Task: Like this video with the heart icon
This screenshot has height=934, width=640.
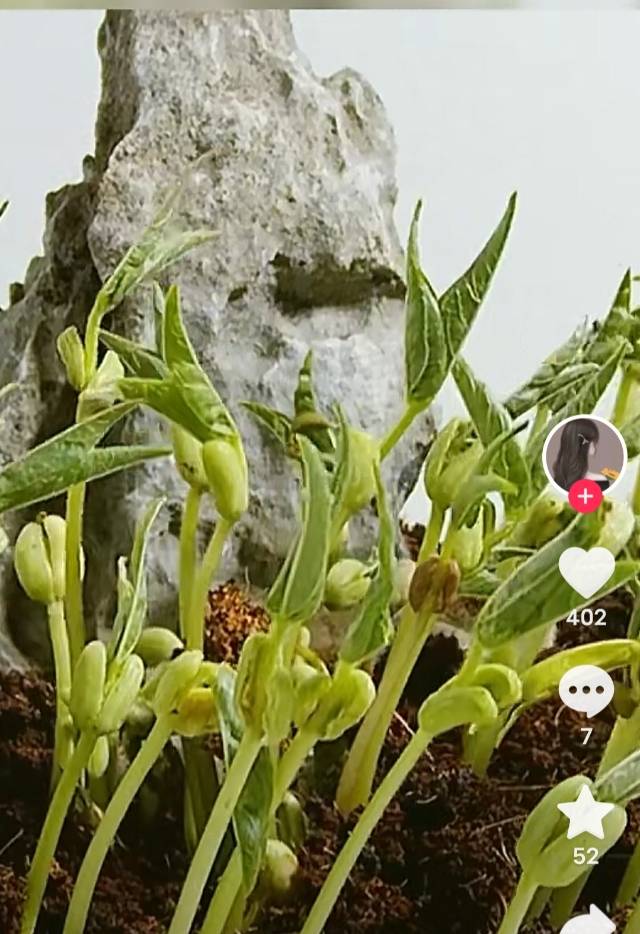Action: [586, 571]
